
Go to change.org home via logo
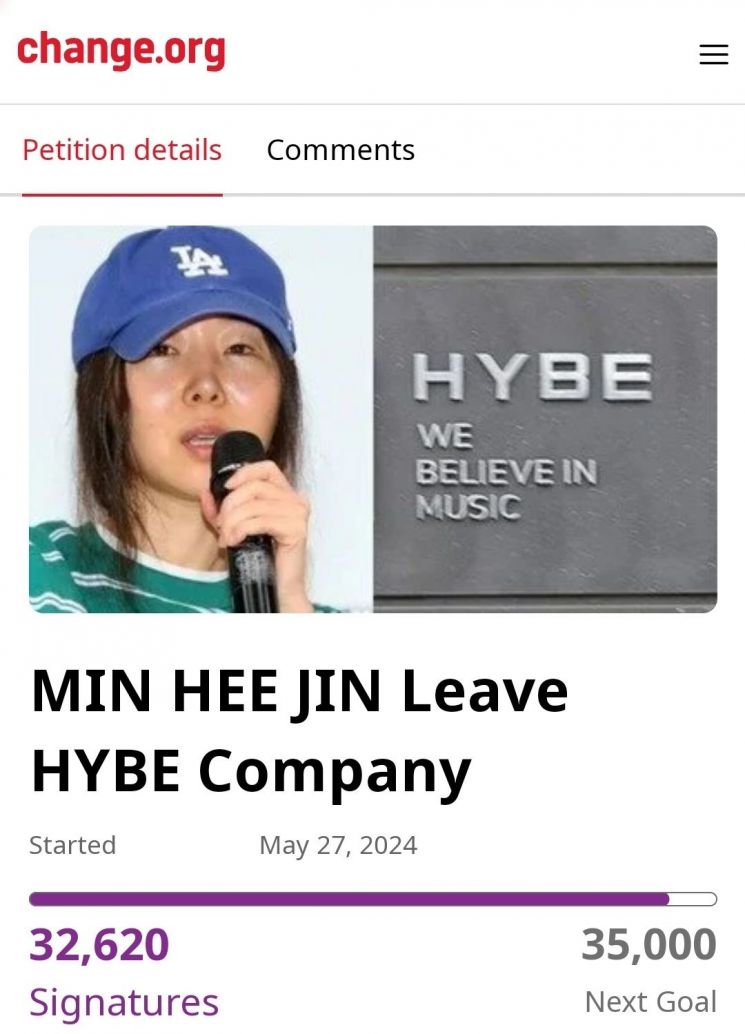[x=121, y=50]
